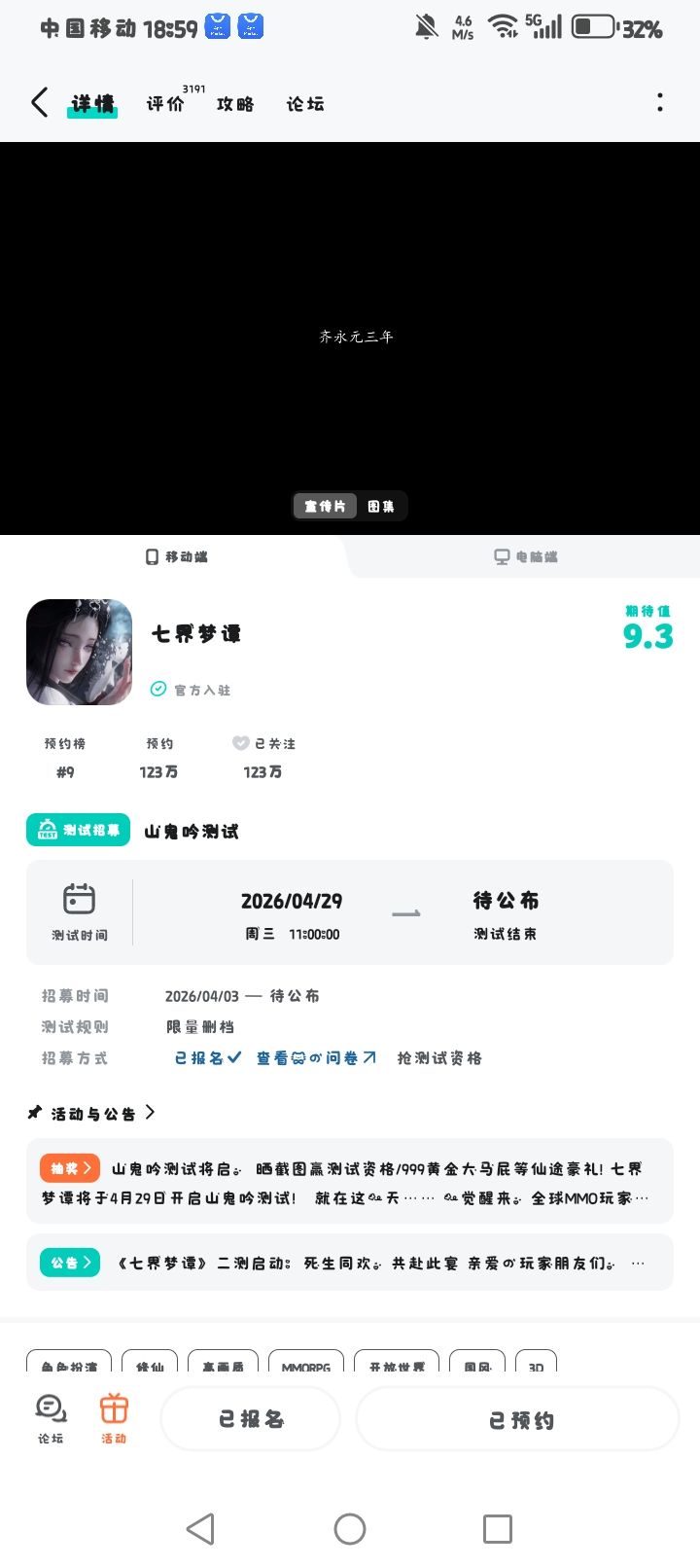Open the three-dot overflow menu

(660, 102)
